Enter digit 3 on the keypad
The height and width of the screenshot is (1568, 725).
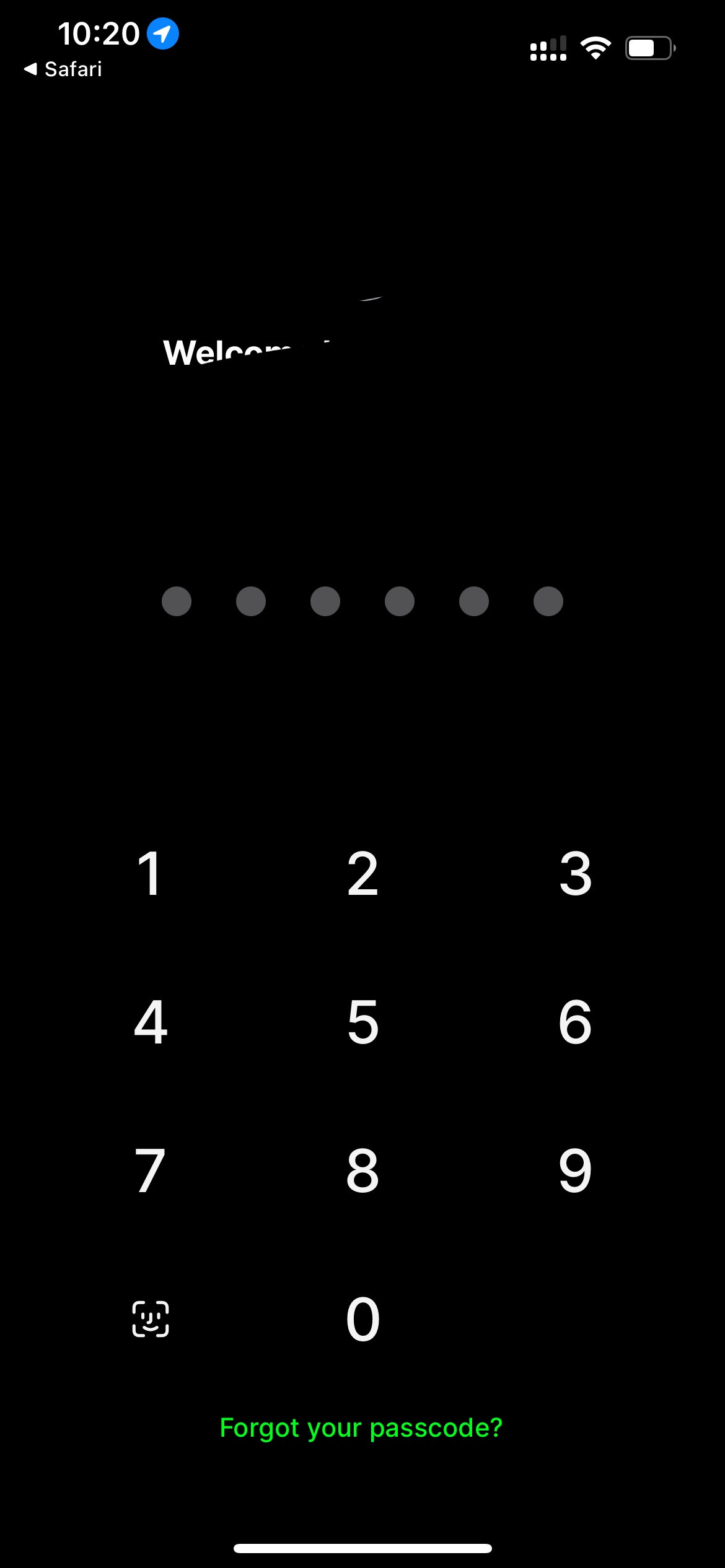[x=575, y=874]
